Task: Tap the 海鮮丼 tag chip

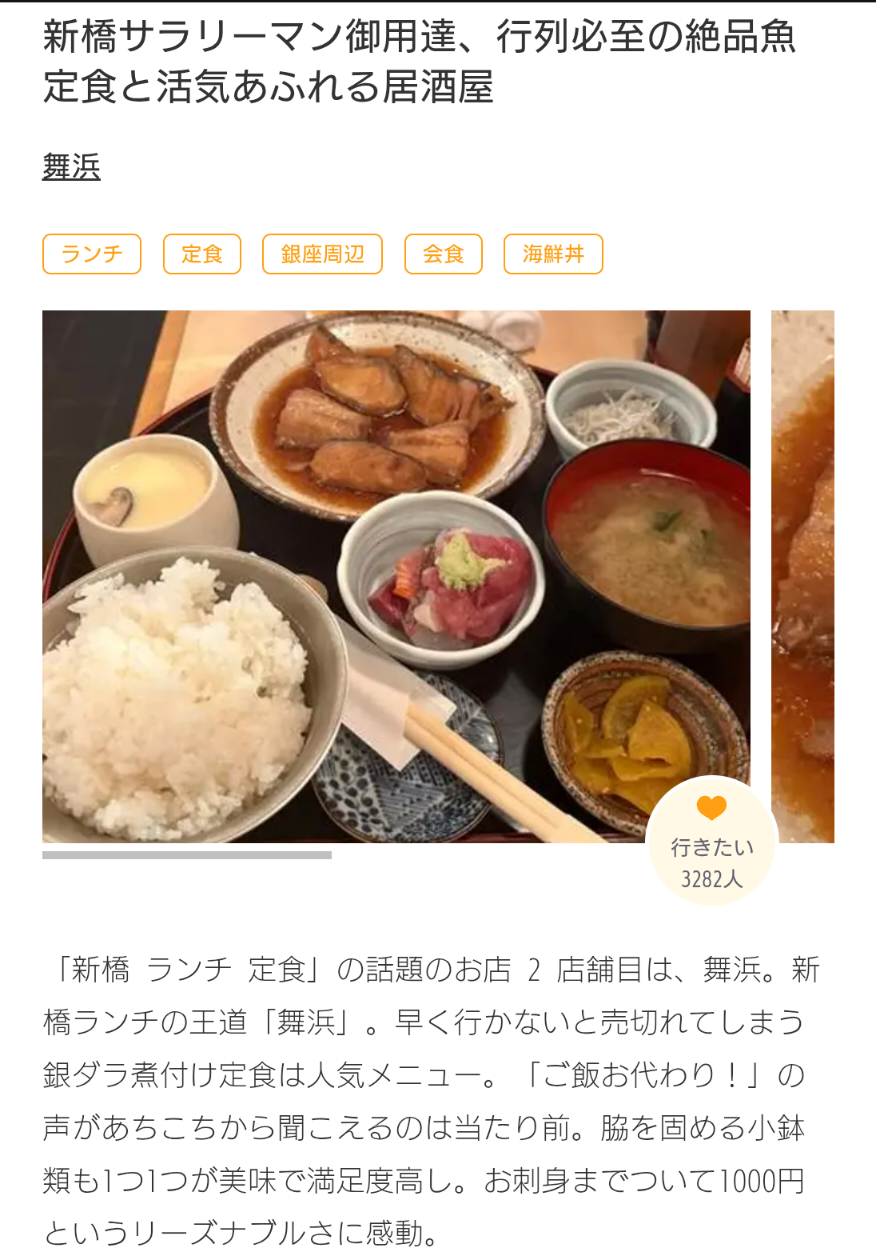Action: (553, 254)
